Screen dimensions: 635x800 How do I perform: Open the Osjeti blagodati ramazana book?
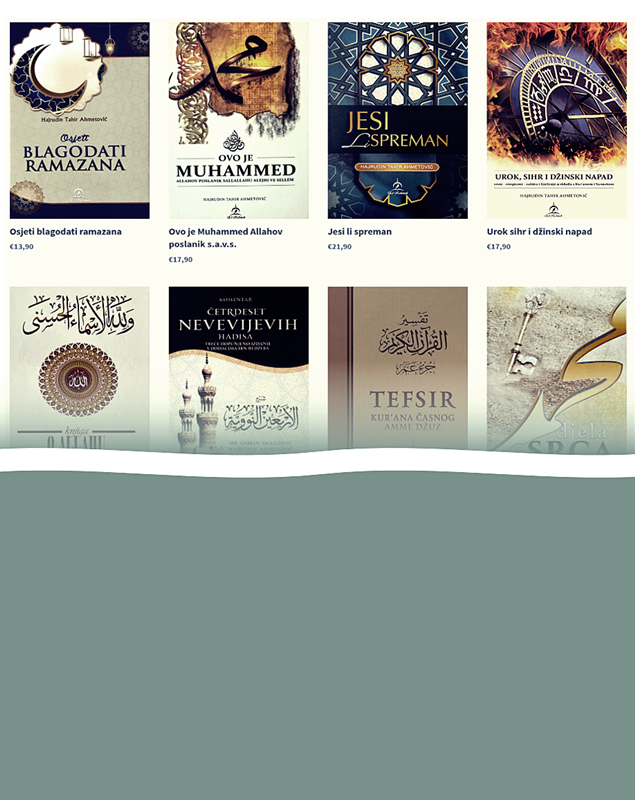coord(80,120)
